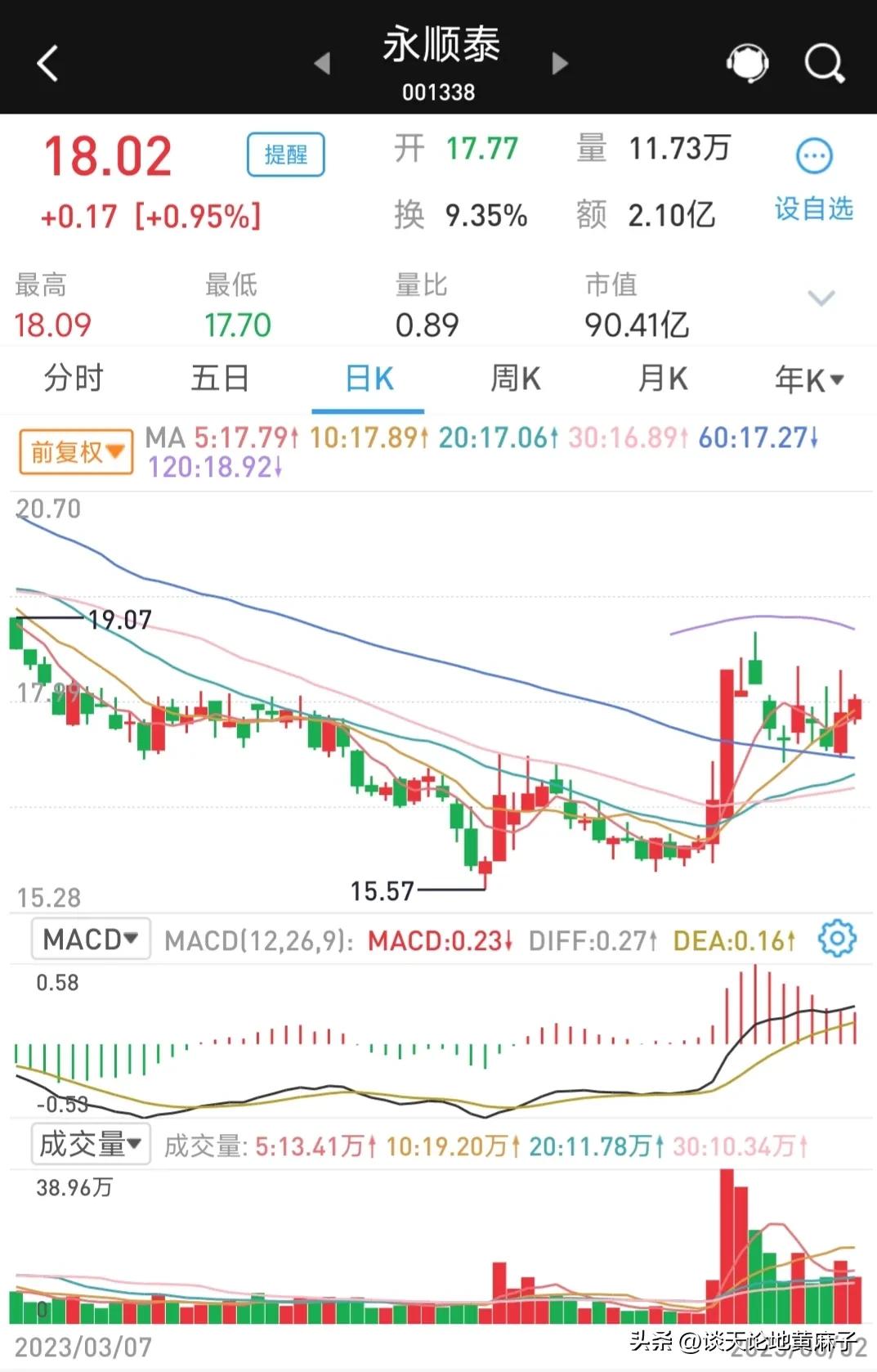Switch to the 周K chart tab
This screenshot has height=1372, width=877.
pos(515,379)
